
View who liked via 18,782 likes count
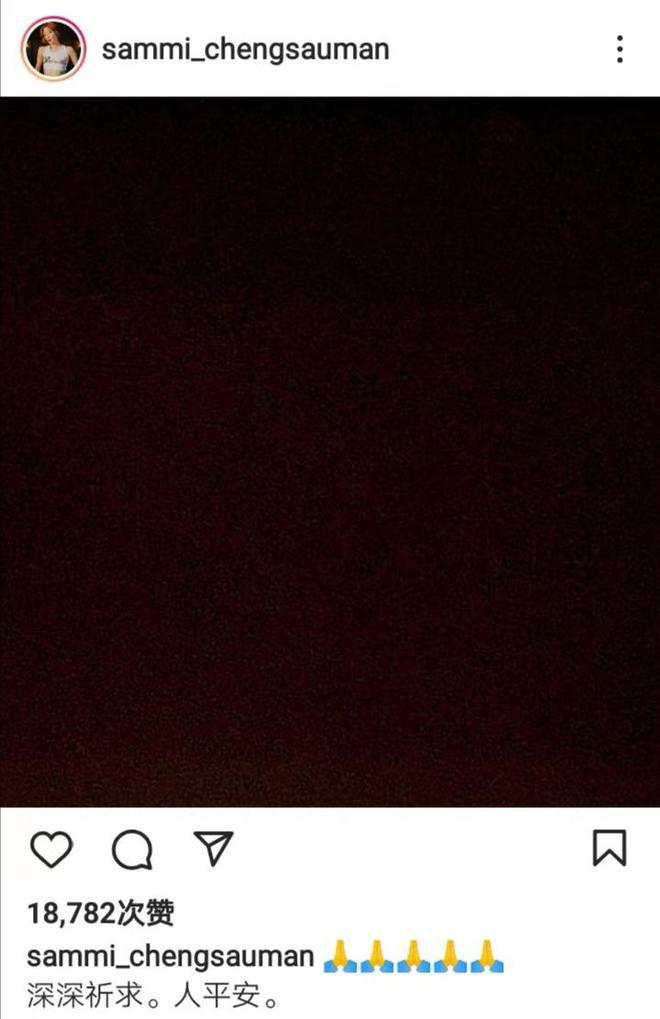pos(100,912)
